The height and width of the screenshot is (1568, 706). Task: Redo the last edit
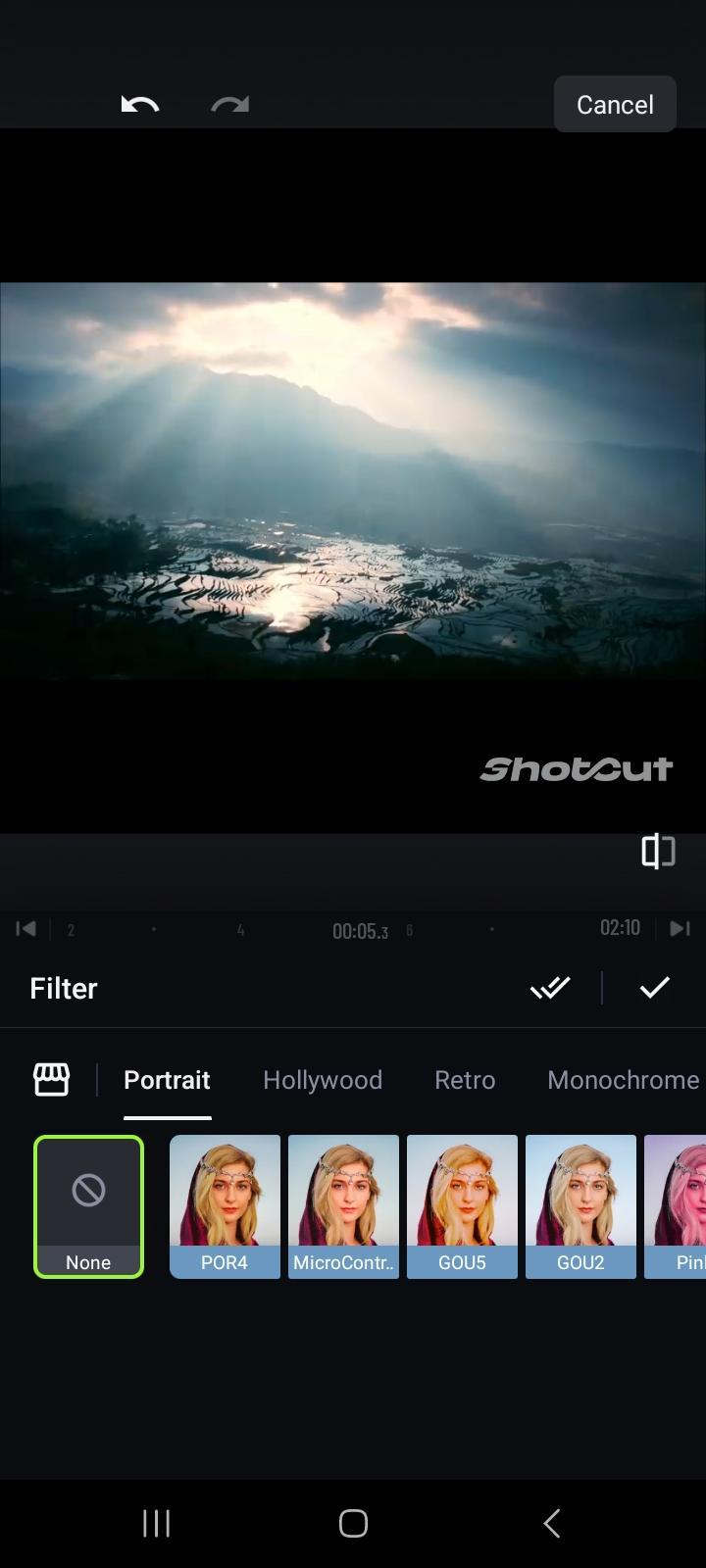pyautogui.click(x=230, y=104)
